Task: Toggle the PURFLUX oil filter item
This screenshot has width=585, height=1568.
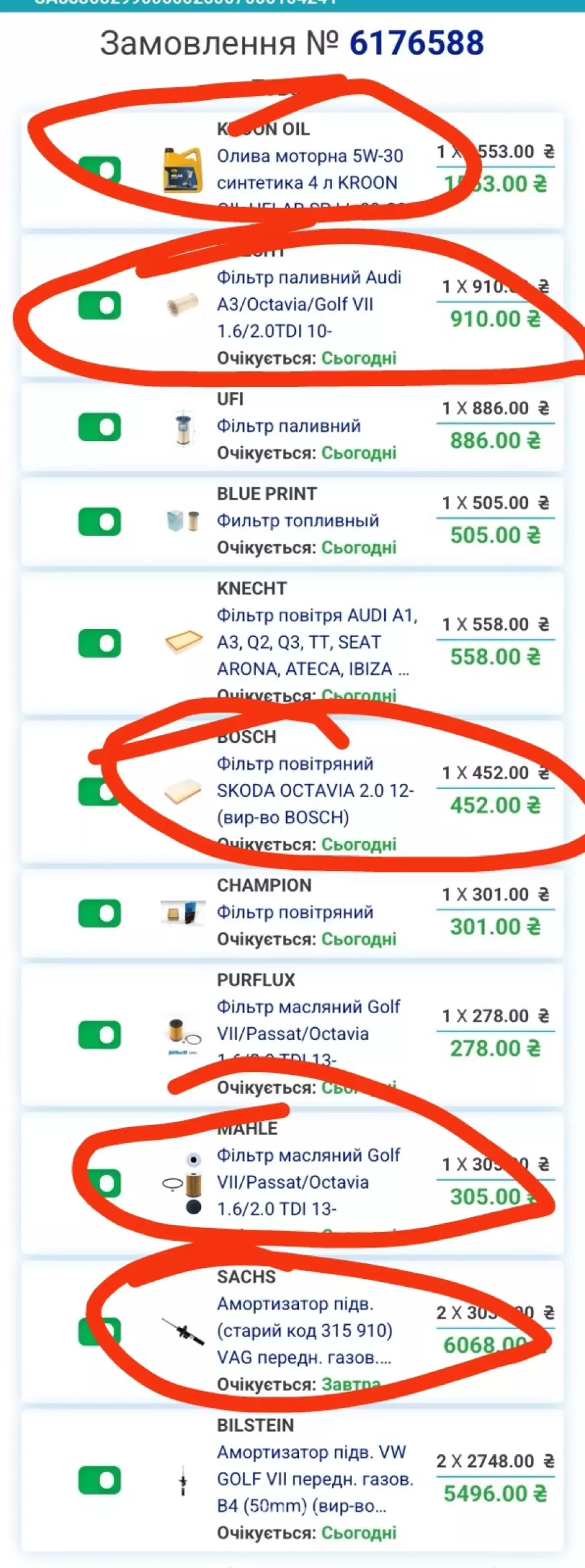Action: (99, 1034)
